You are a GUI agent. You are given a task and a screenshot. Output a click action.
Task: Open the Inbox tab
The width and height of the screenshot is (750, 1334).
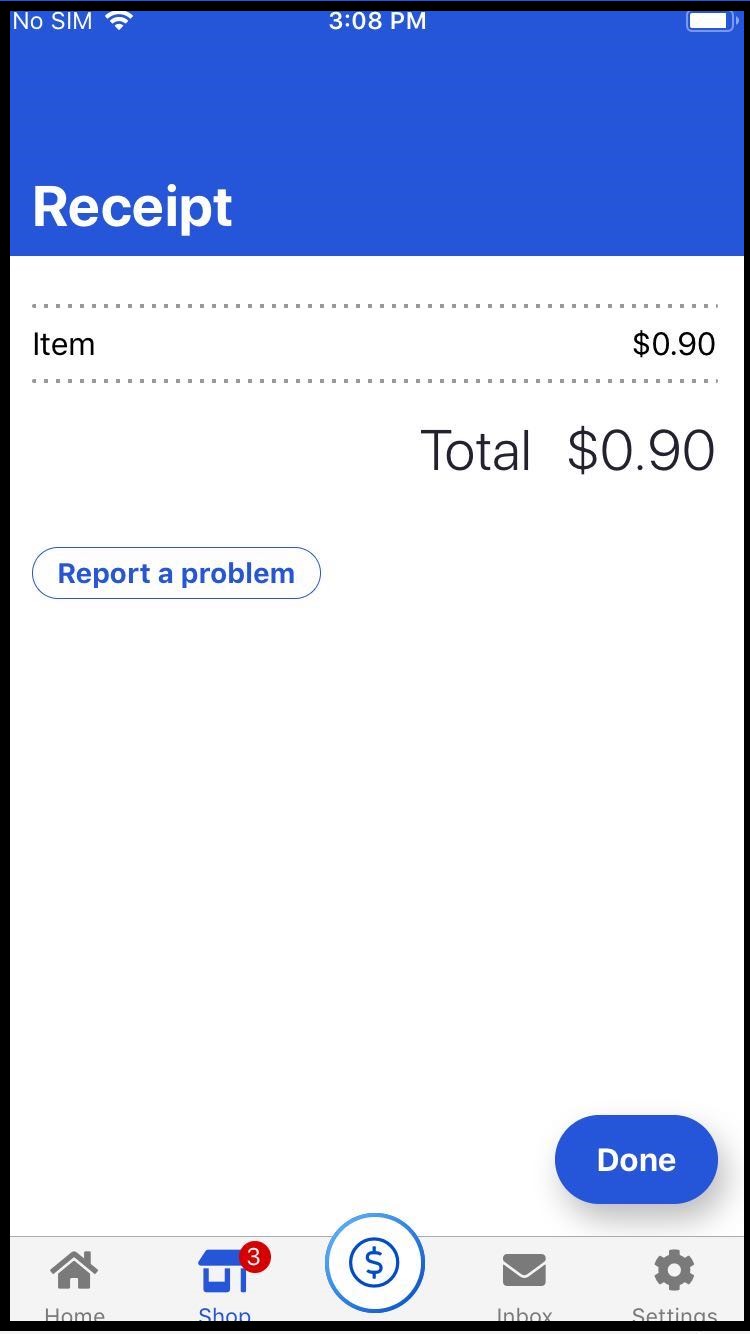click(524, 1279)
